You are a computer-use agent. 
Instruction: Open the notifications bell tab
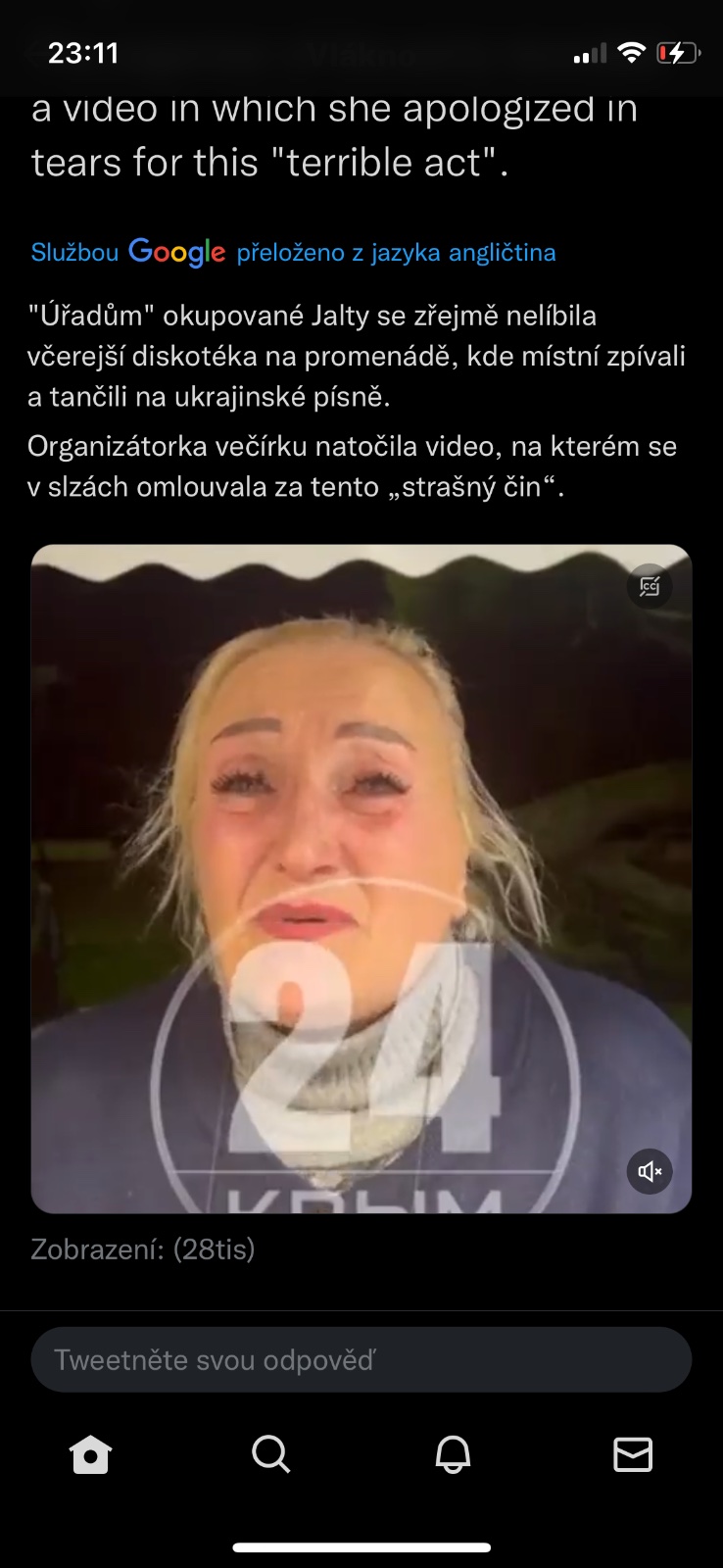[453, 1454]
